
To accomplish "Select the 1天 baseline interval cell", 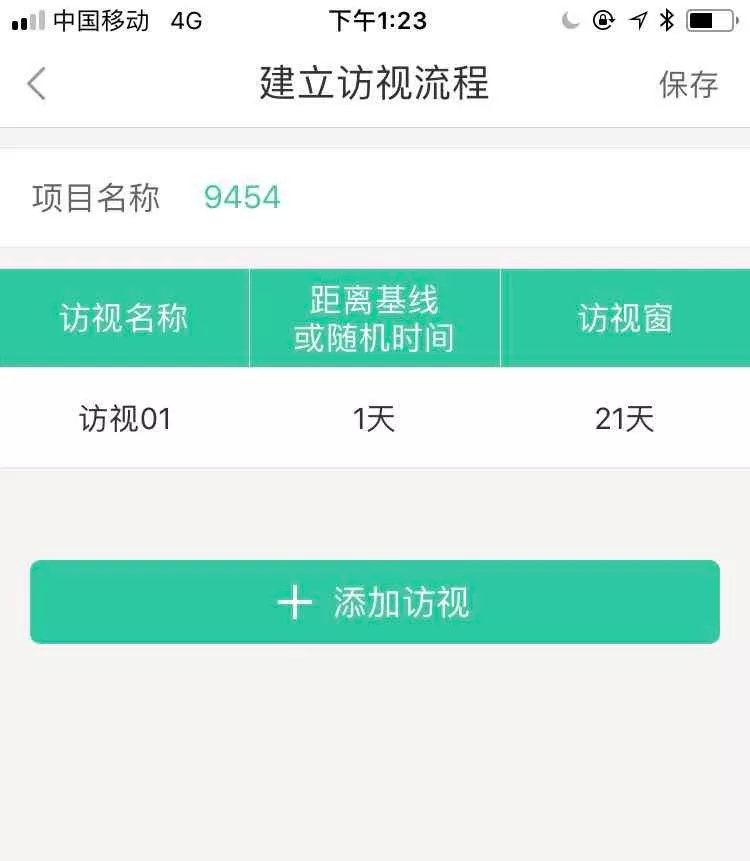I will (374, 419).
